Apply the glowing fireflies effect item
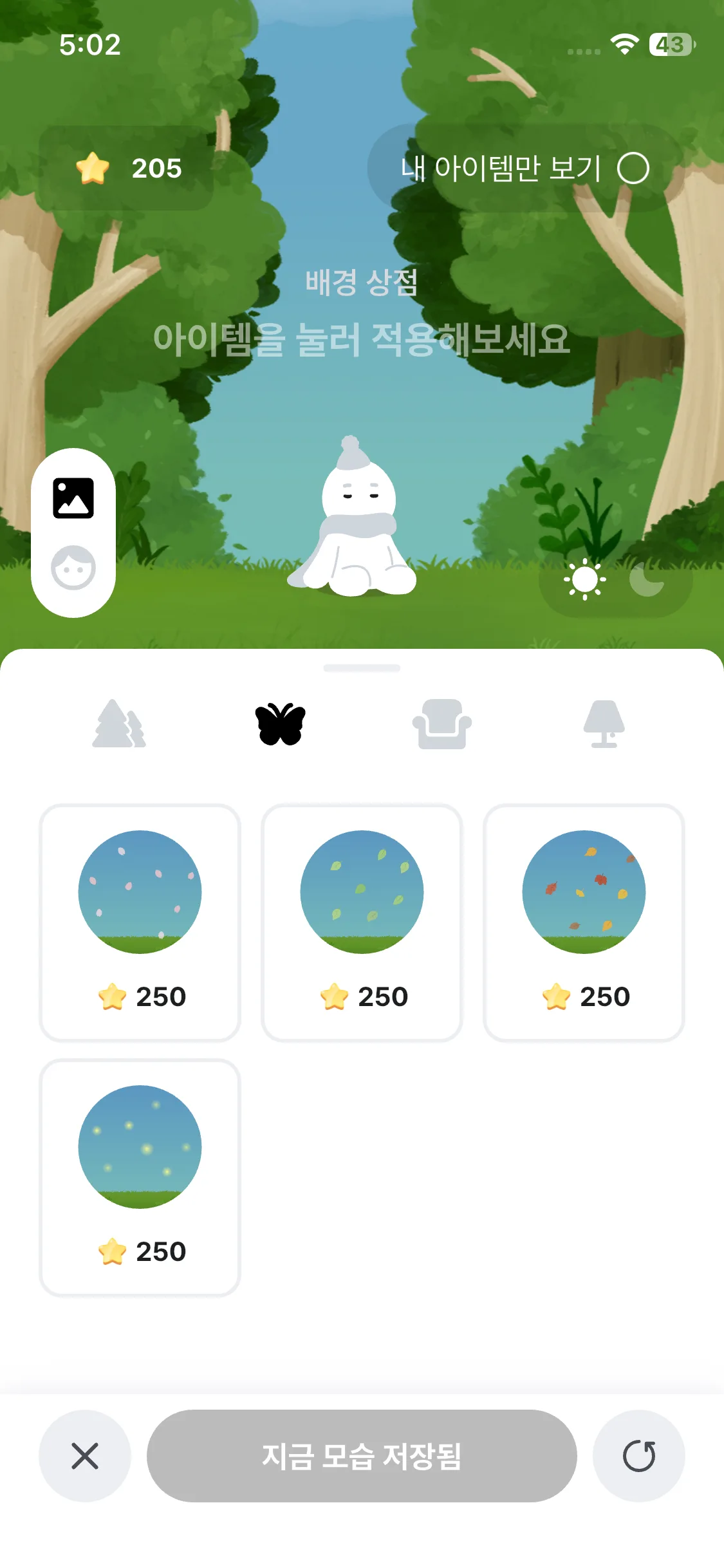This screenshot has width=724, height=1568. click(x=140, y=1177)
